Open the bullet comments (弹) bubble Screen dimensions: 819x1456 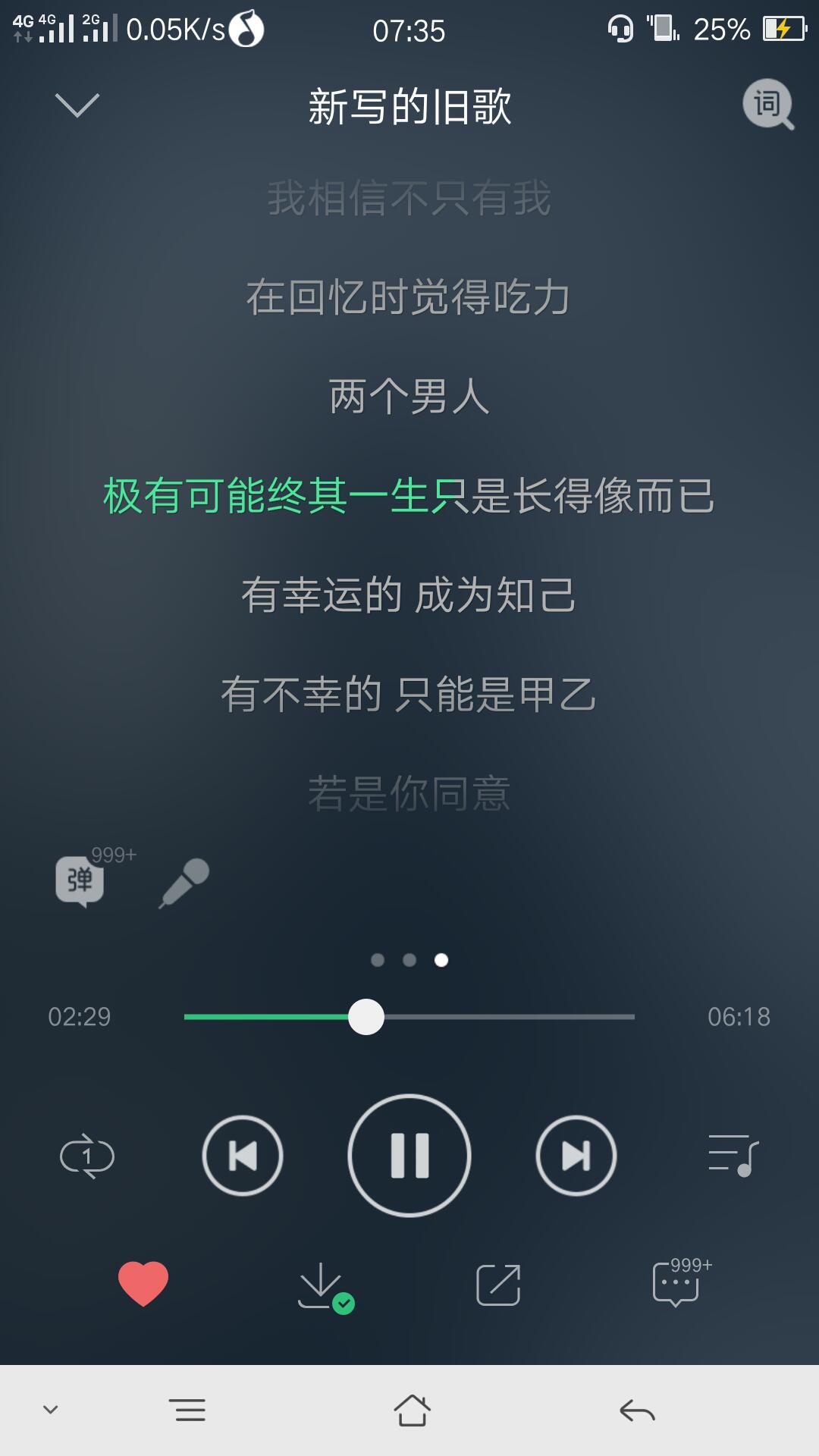click(x=80, y=881)
